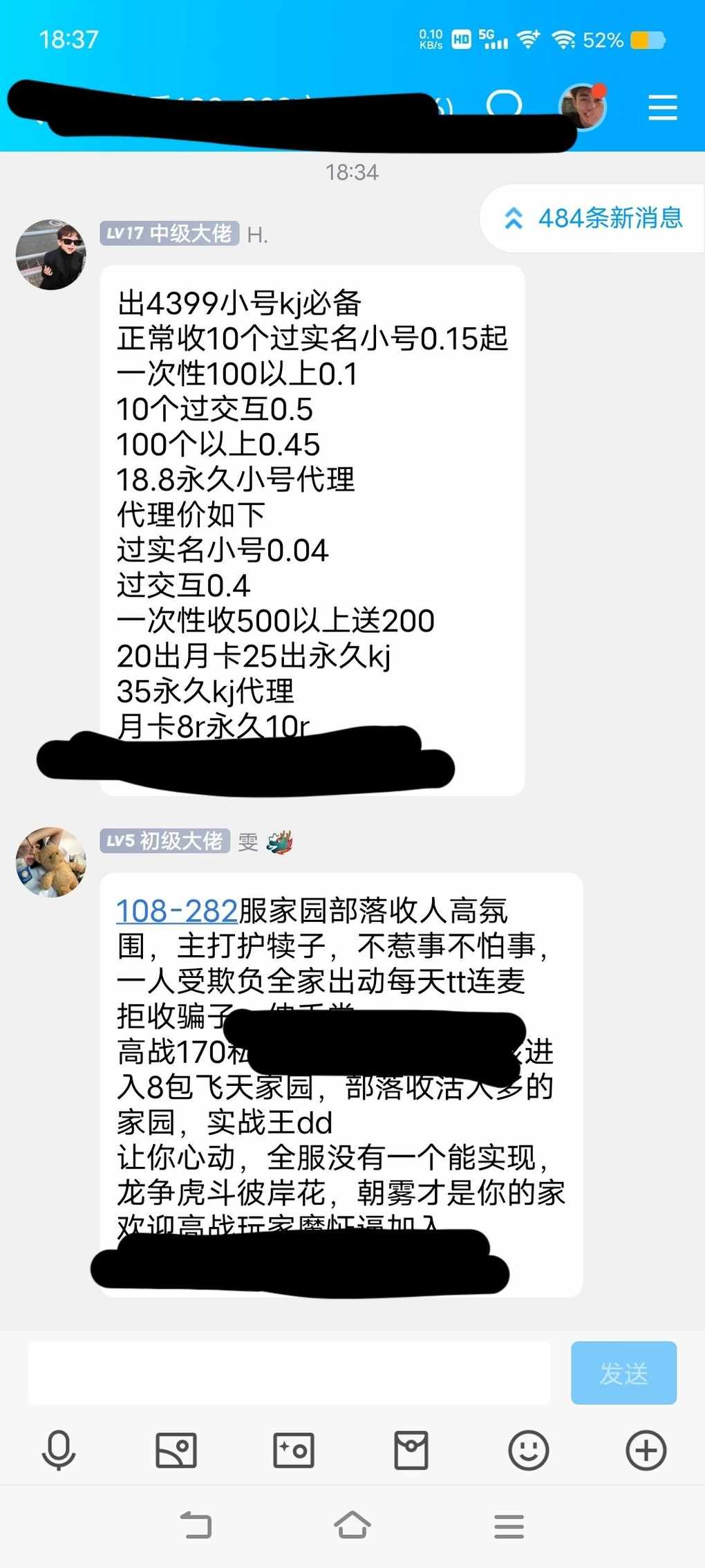This screenshot has width=705, height=1568.
Task: Return to the home screen
Action: tap(352, 1525)
